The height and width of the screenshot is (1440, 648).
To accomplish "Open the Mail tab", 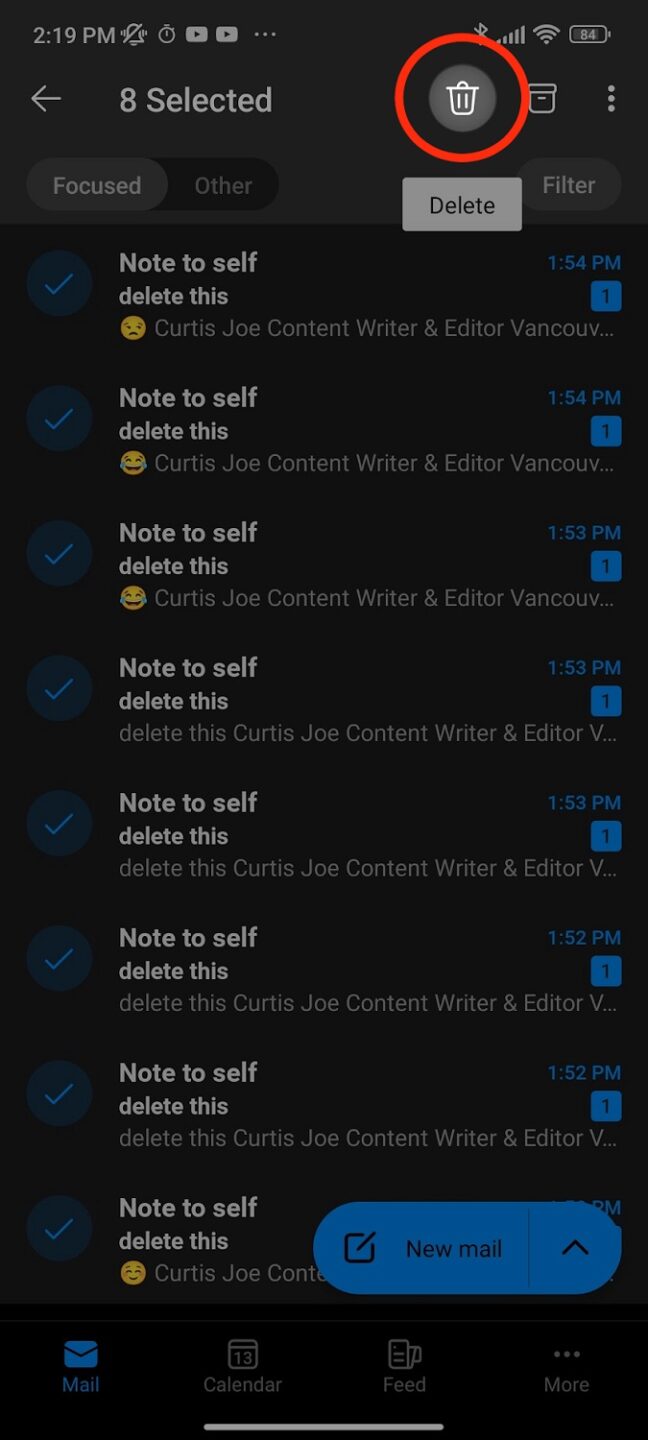I will pos(81,1366).
